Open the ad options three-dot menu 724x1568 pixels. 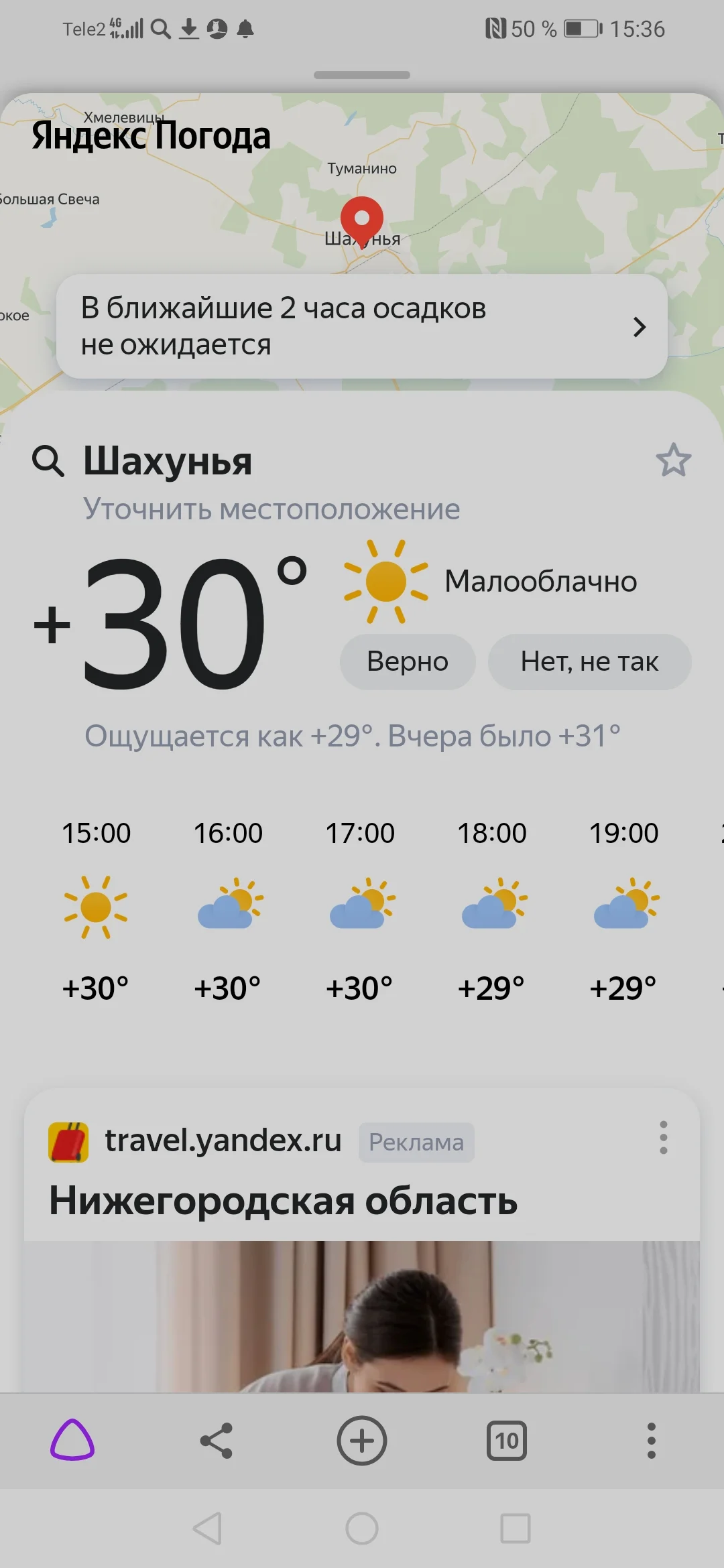(x=663, y=1140)
